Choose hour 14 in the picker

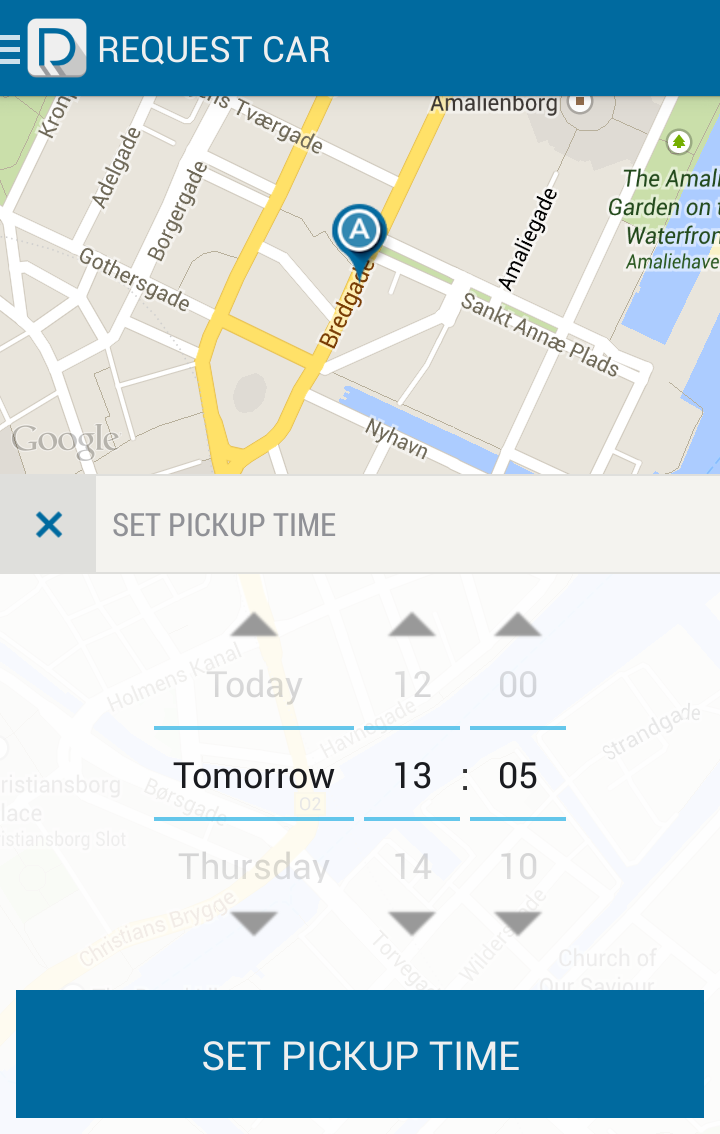(x=412, y=866)
